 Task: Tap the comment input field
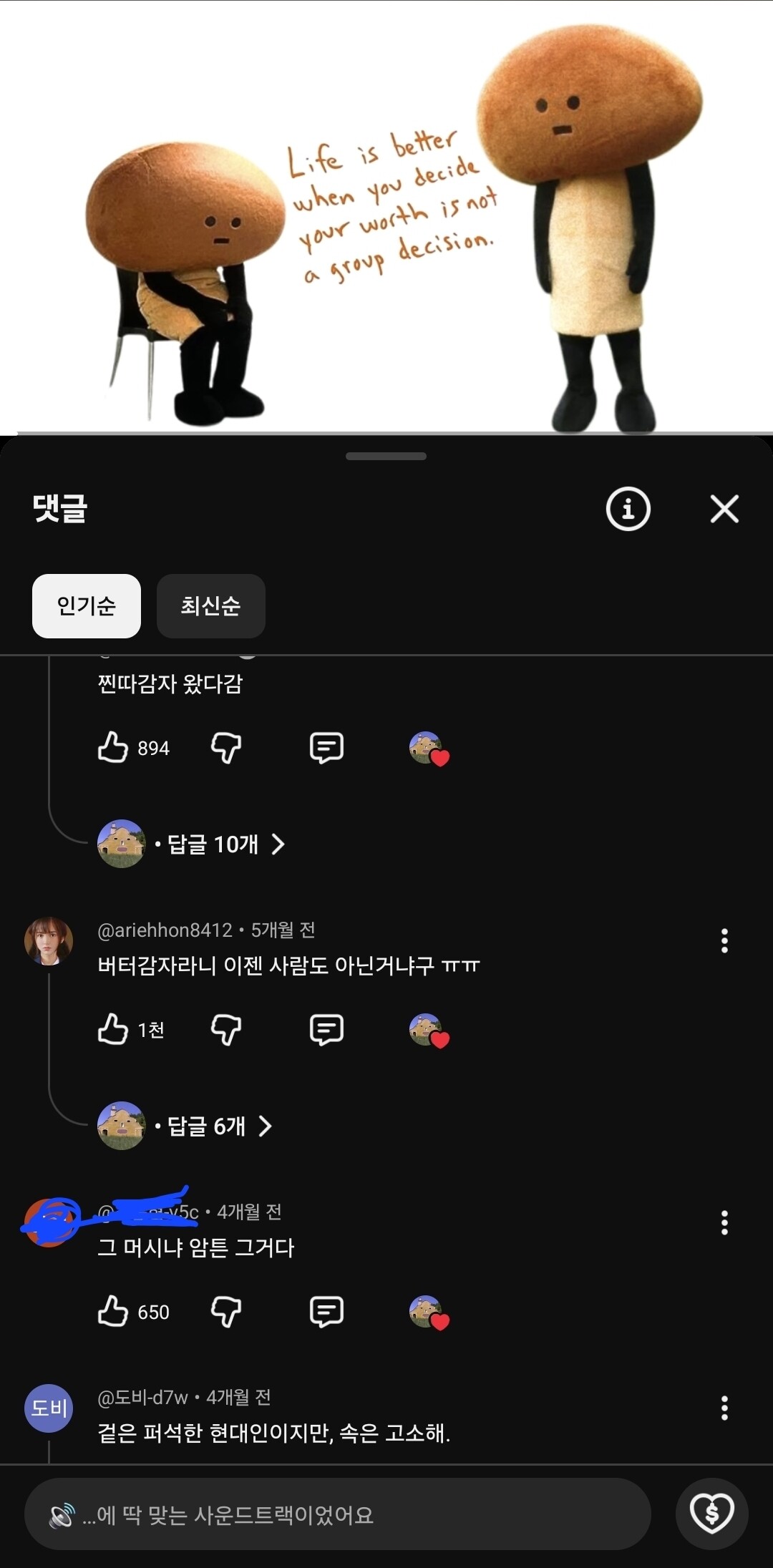coord(336,1514)
